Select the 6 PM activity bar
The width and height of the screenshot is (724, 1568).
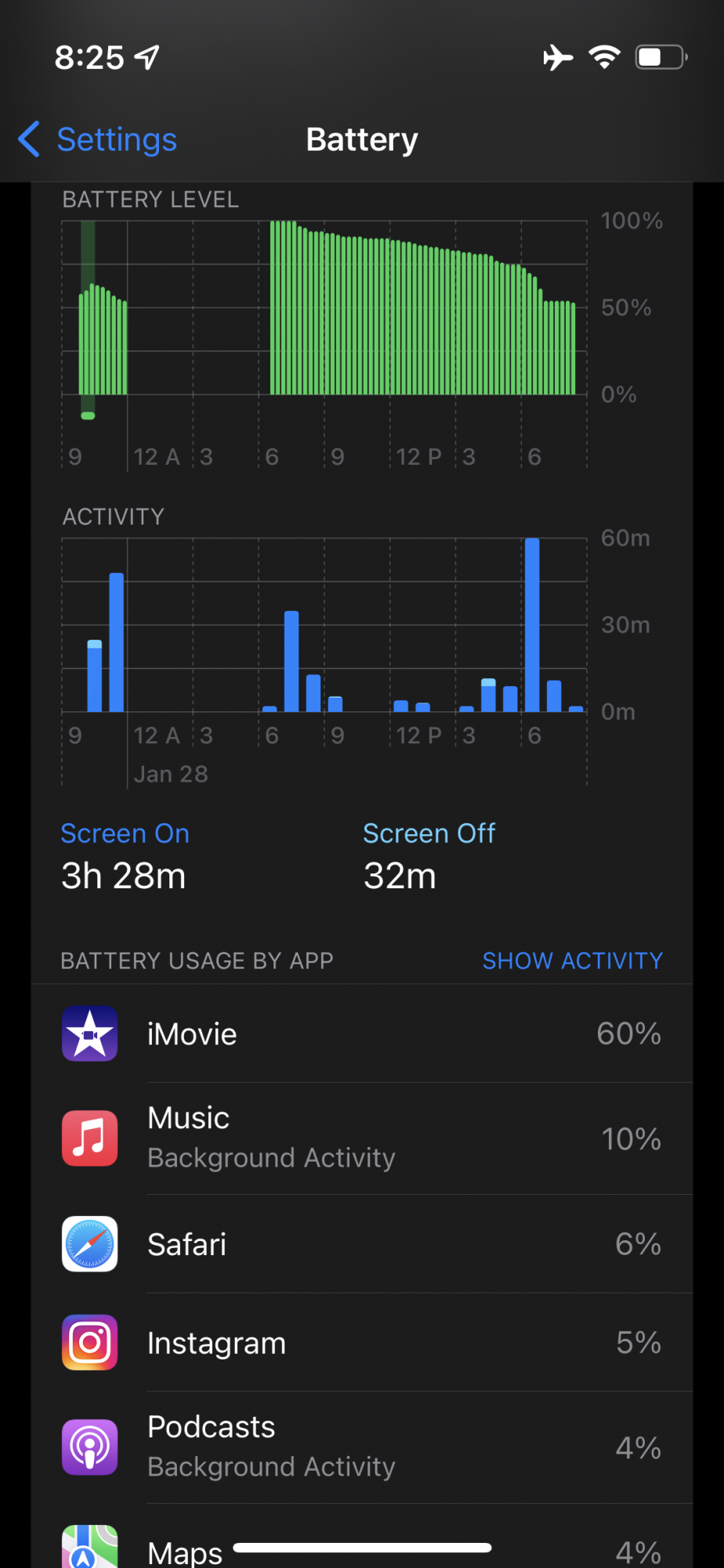point(532,625)
